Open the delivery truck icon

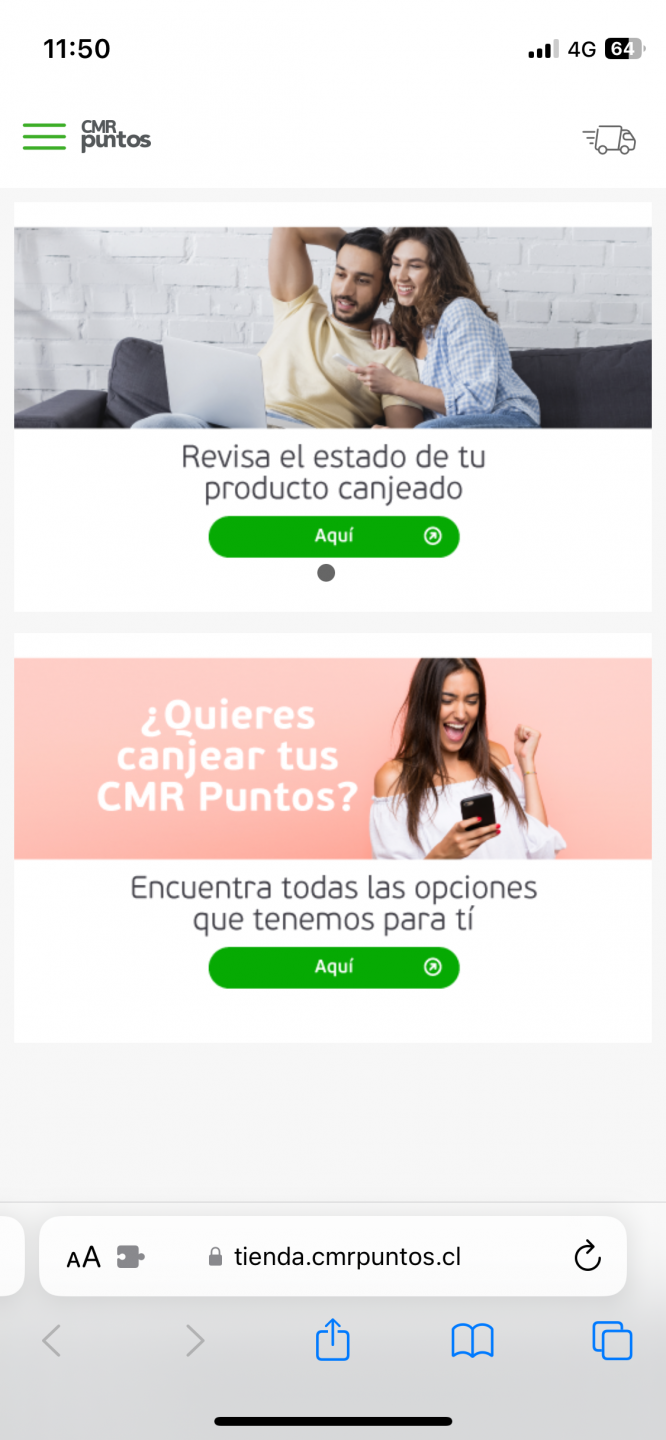click(609, 139)
